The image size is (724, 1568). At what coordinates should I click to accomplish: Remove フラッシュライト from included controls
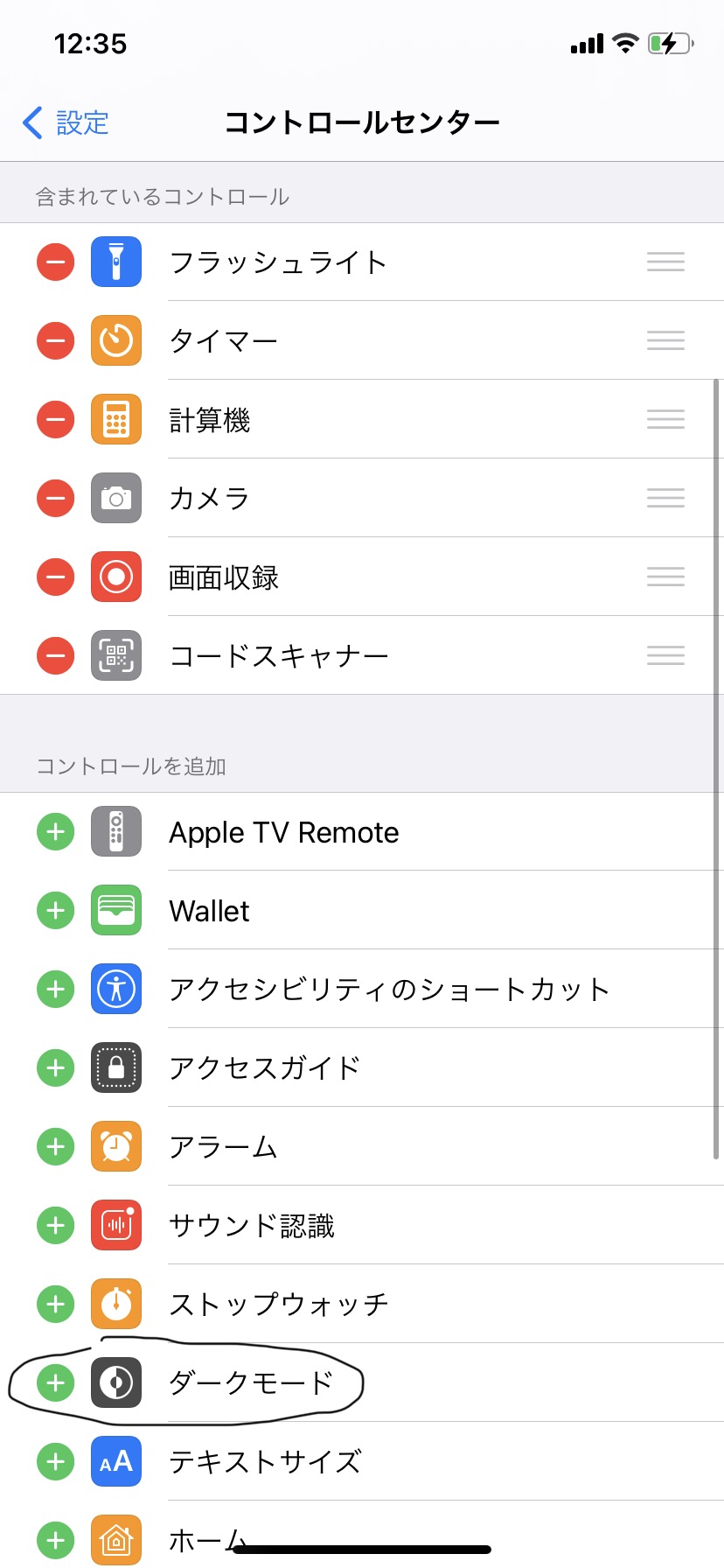pyautogui.click(x=55, y=262)
